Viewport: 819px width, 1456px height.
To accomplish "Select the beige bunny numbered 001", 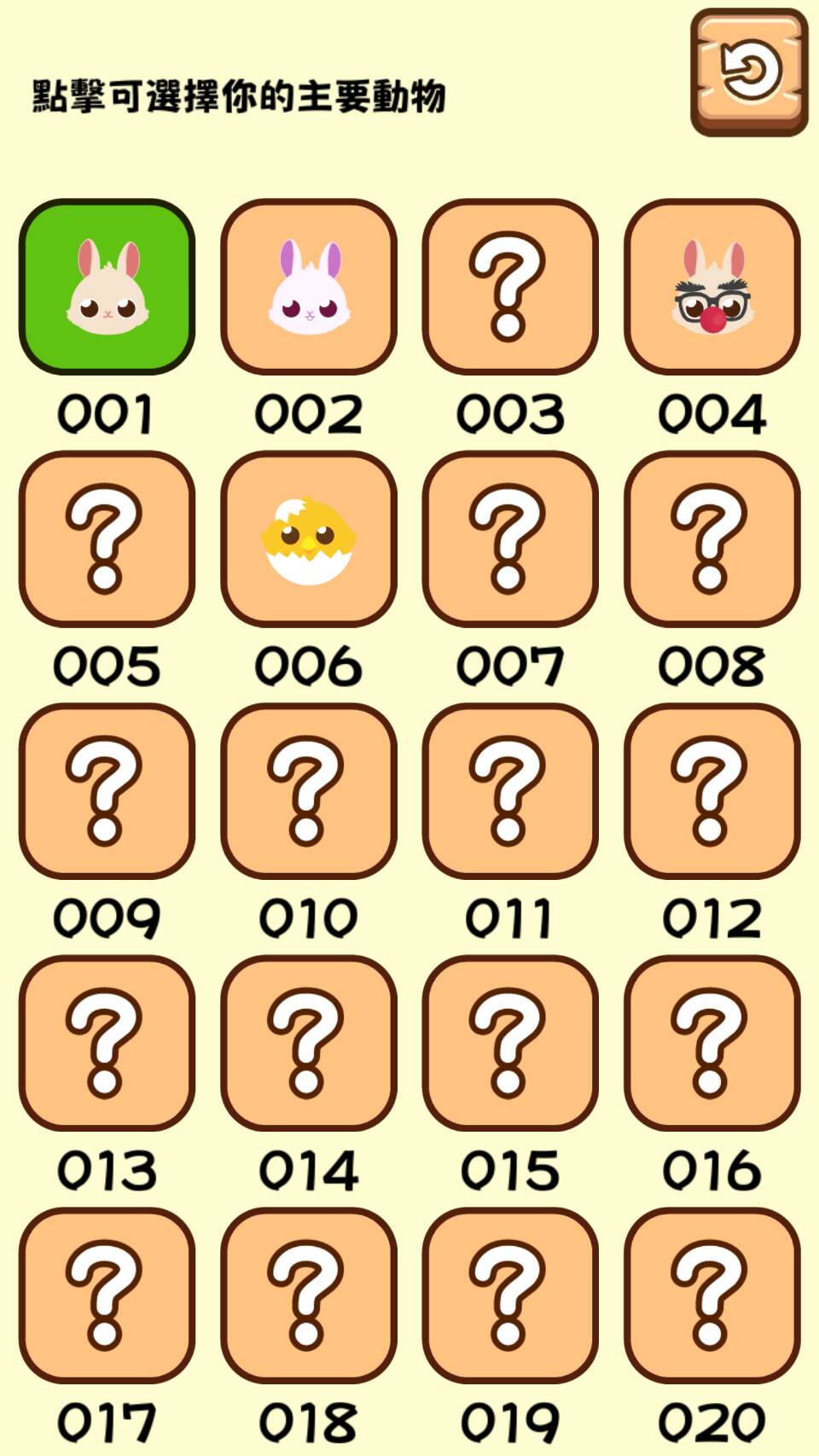I will point(107,287).
